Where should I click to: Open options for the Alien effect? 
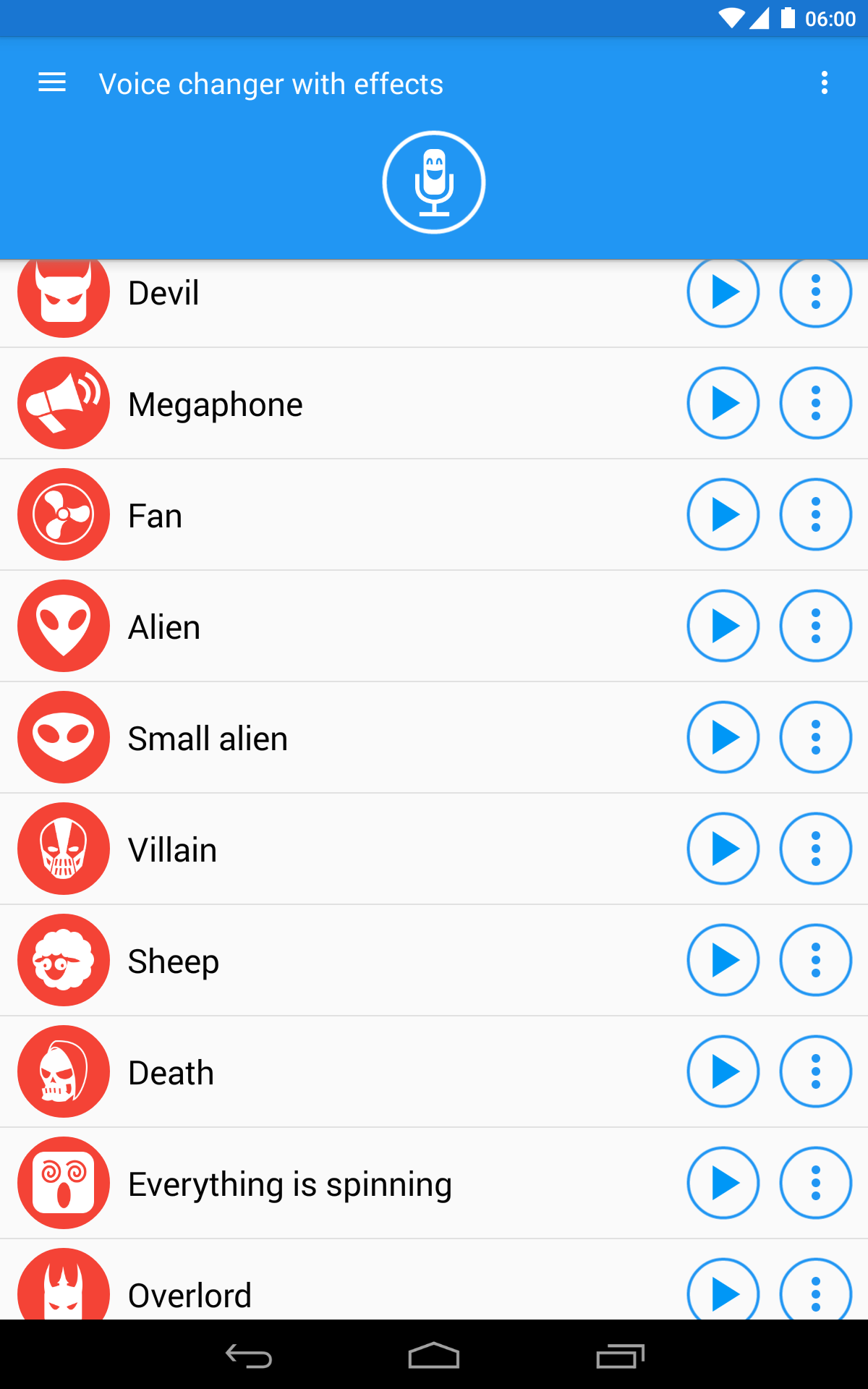click(816, 626)
